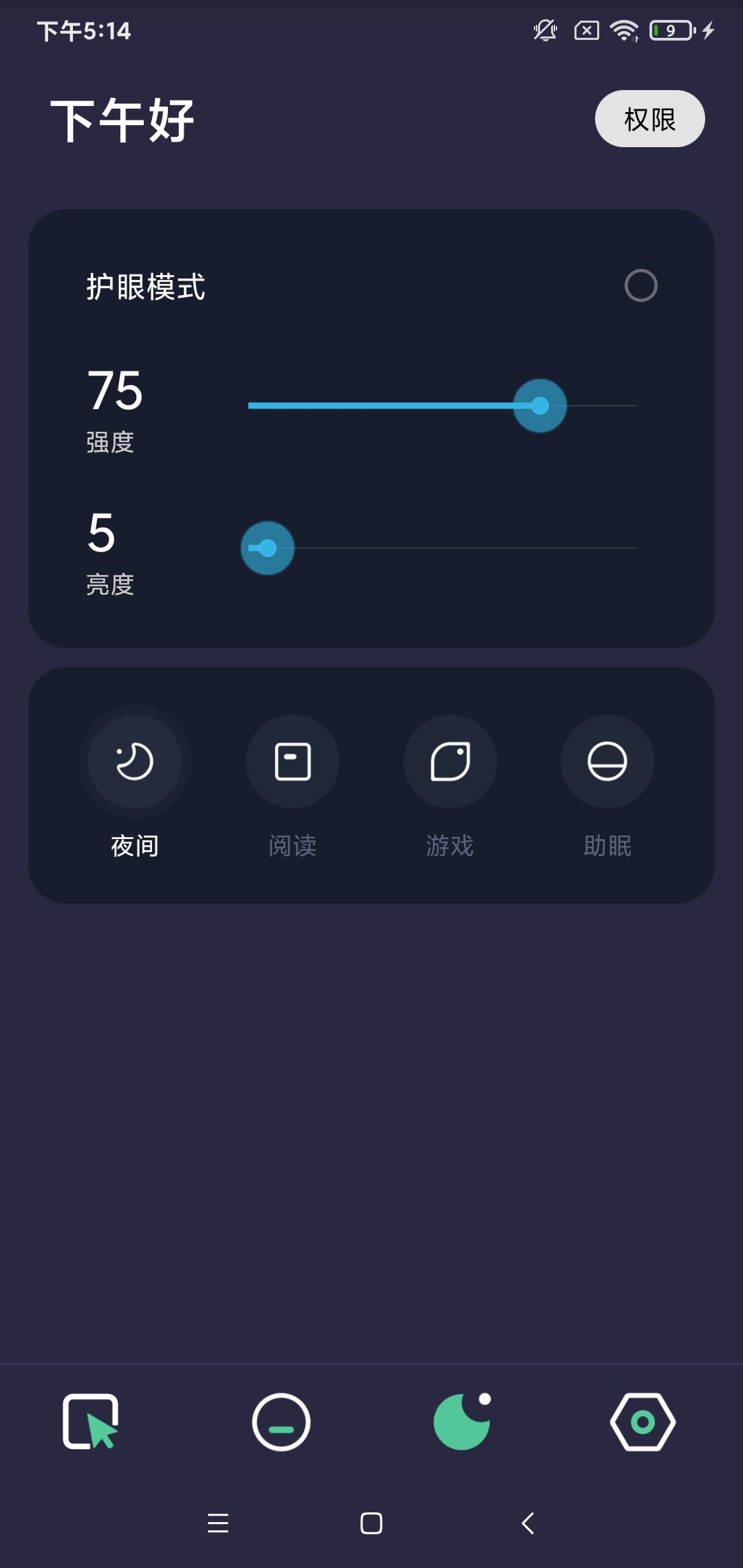Tap the 亮度 brightness slider
Viewport: 743px width, 1568px height.
[442, 548]
